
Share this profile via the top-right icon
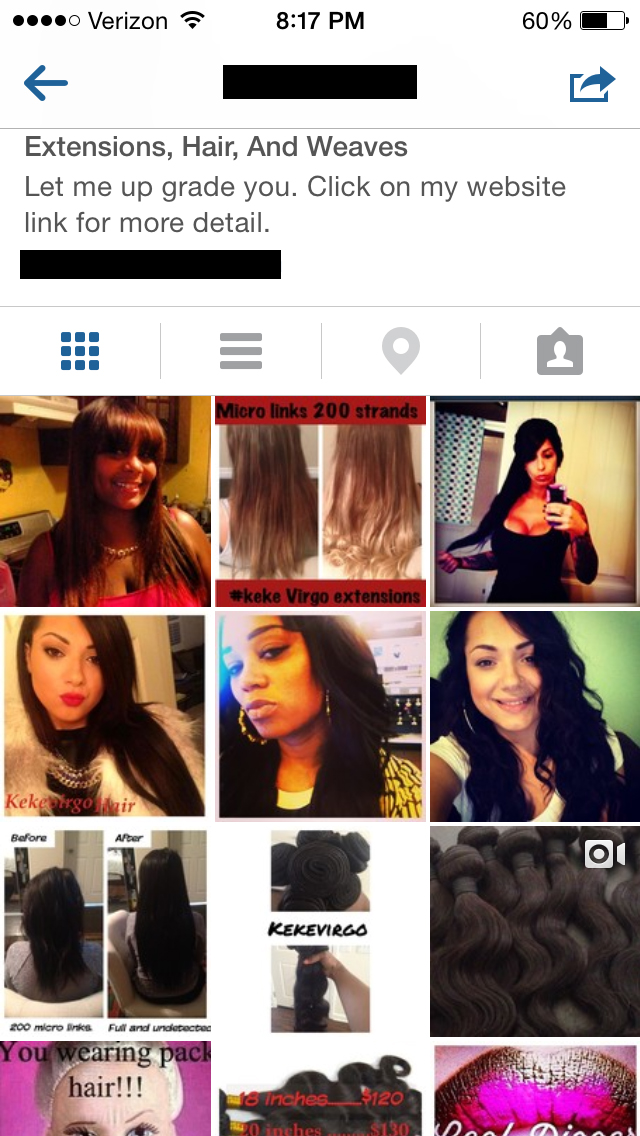[592, 83]
